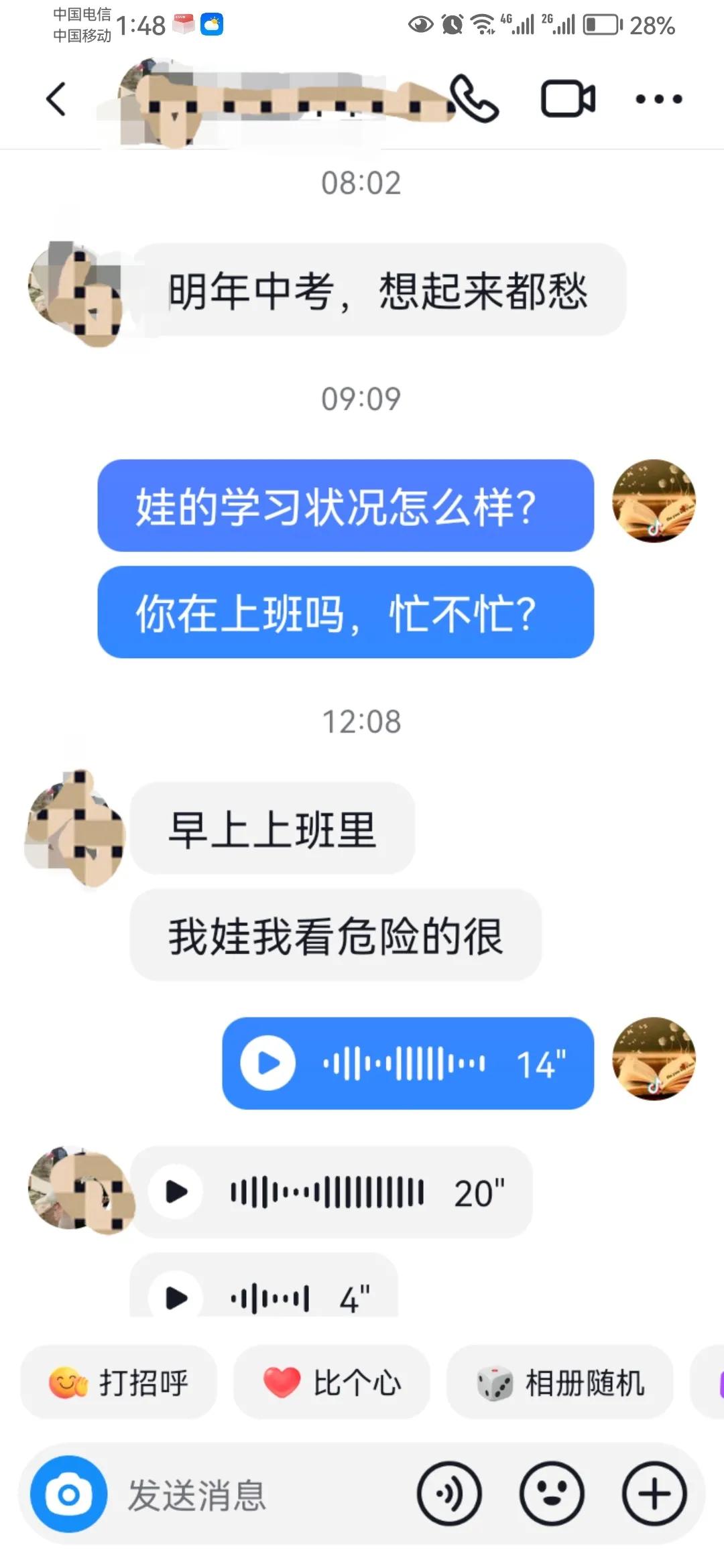
Task: Open the more options menu
Action: (656, 98)
